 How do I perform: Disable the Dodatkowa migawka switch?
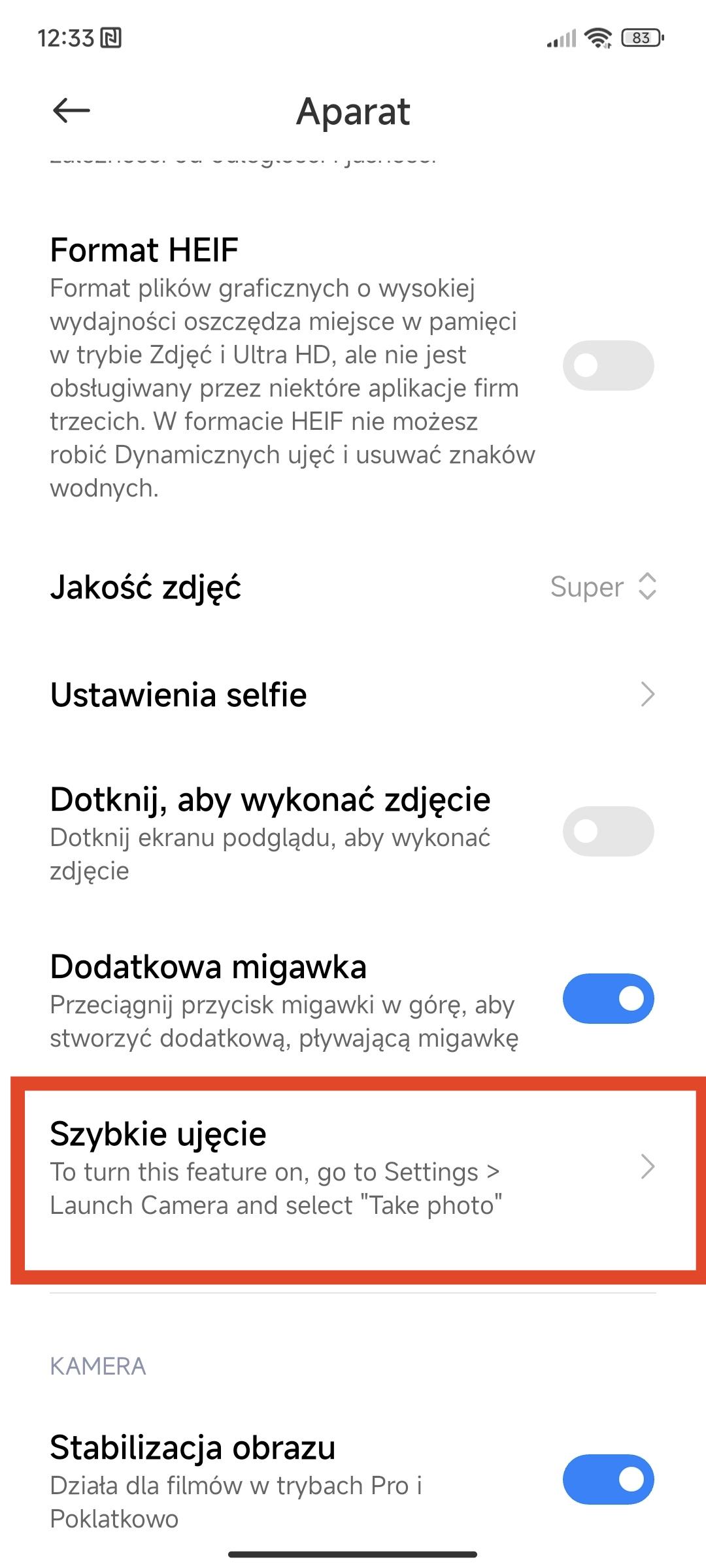(x=608, y=998)
